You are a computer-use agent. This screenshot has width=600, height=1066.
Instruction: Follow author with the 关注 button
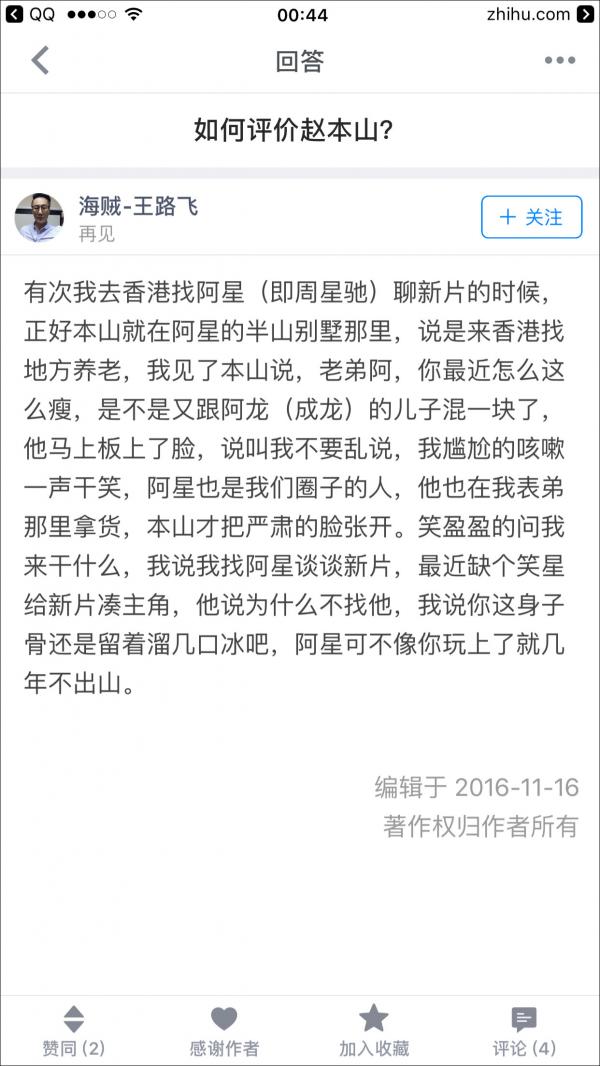click(x=531, y=217)
